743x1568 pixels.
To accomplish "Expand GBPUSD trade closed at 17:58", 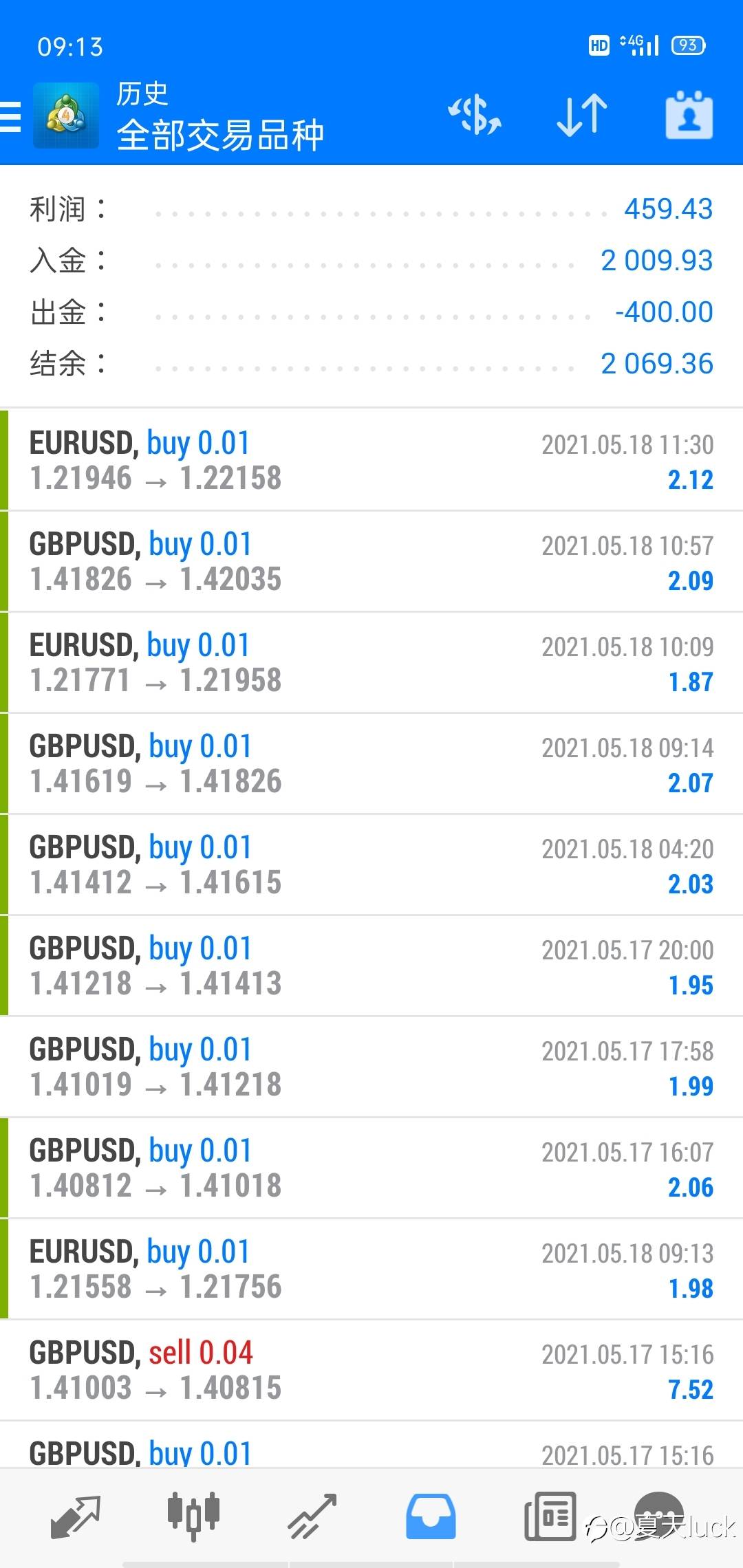I will tap(371, 1067).
